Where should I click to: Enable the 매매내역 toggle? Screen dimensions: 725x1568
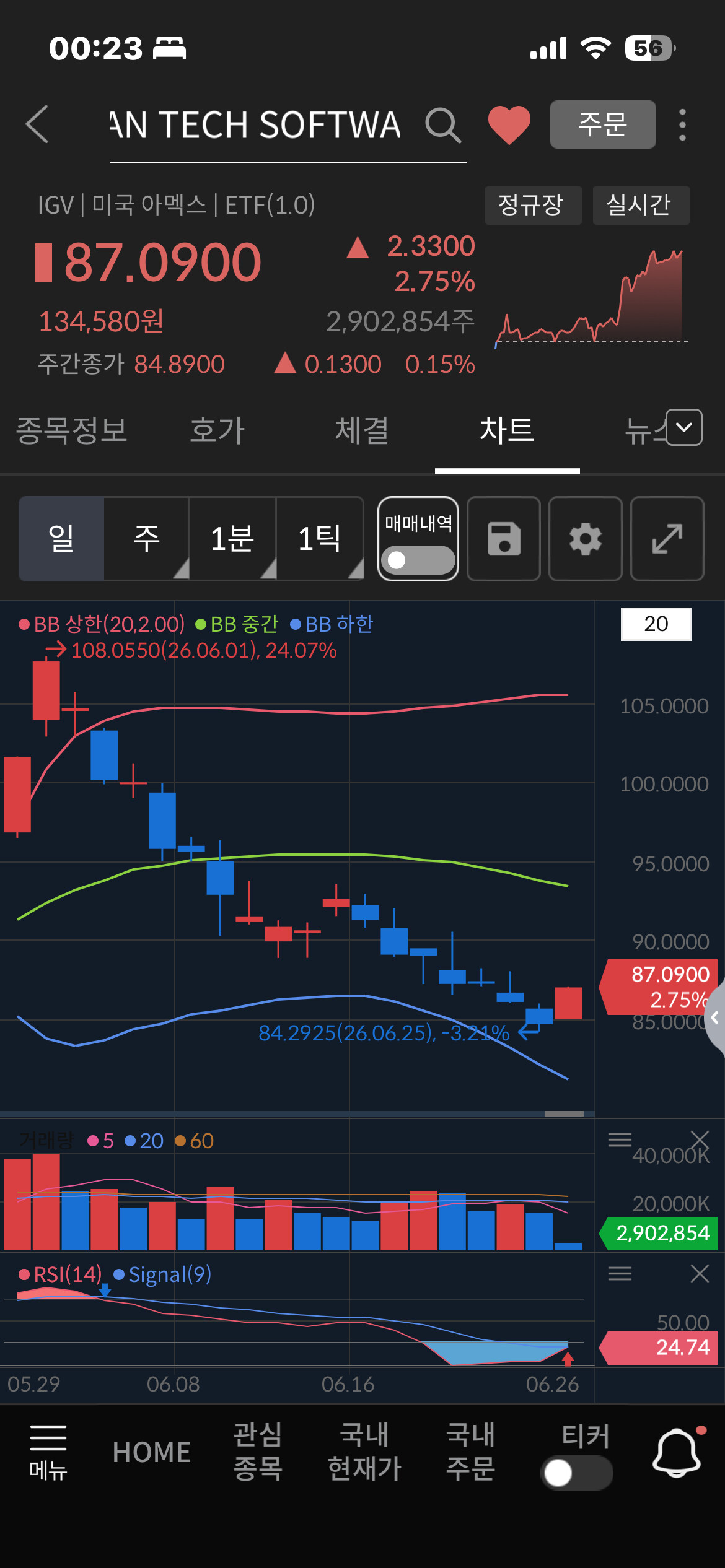pos(418,559)
